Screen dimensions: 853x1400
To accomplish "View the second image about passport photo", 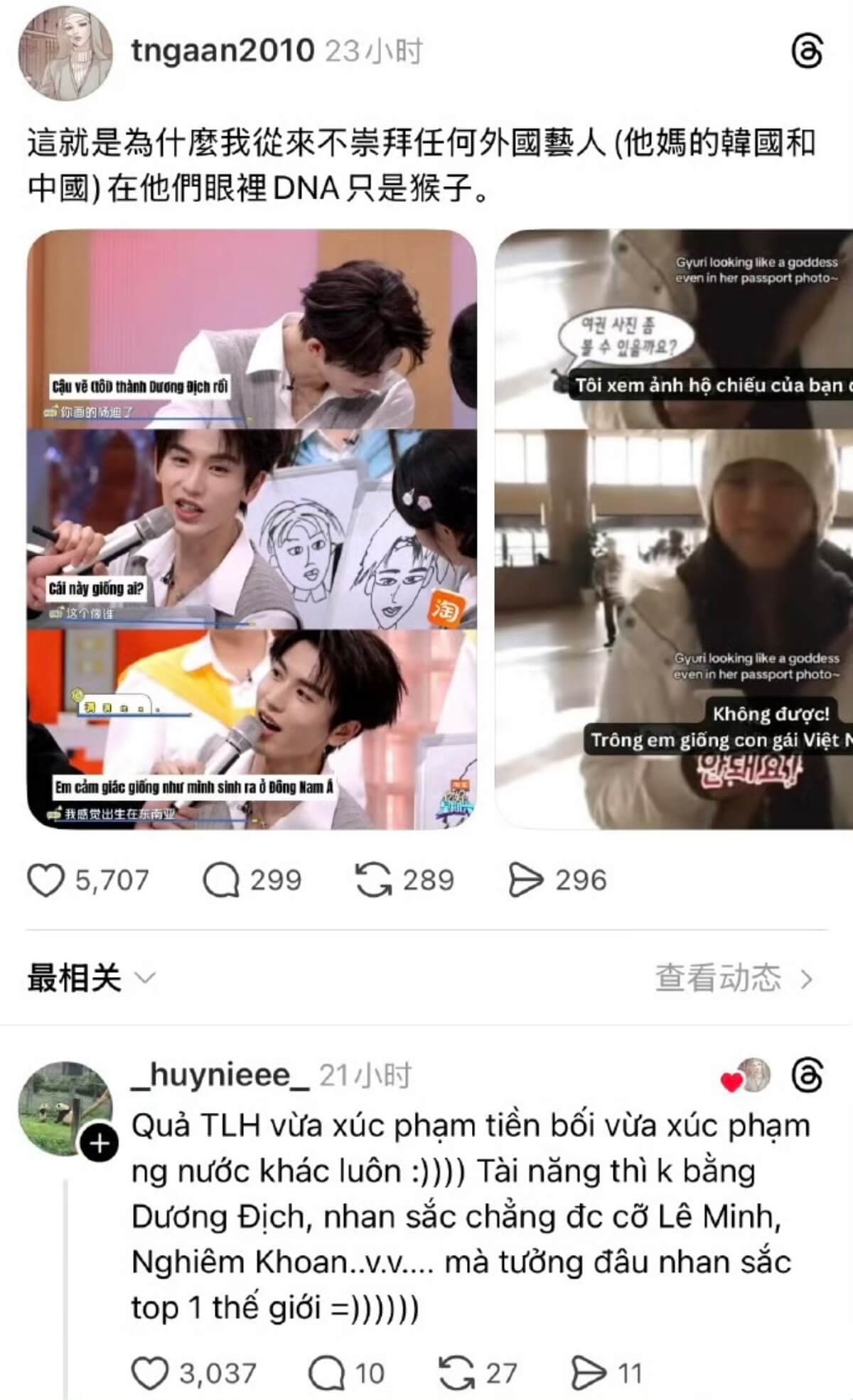I will pos(674,529).
